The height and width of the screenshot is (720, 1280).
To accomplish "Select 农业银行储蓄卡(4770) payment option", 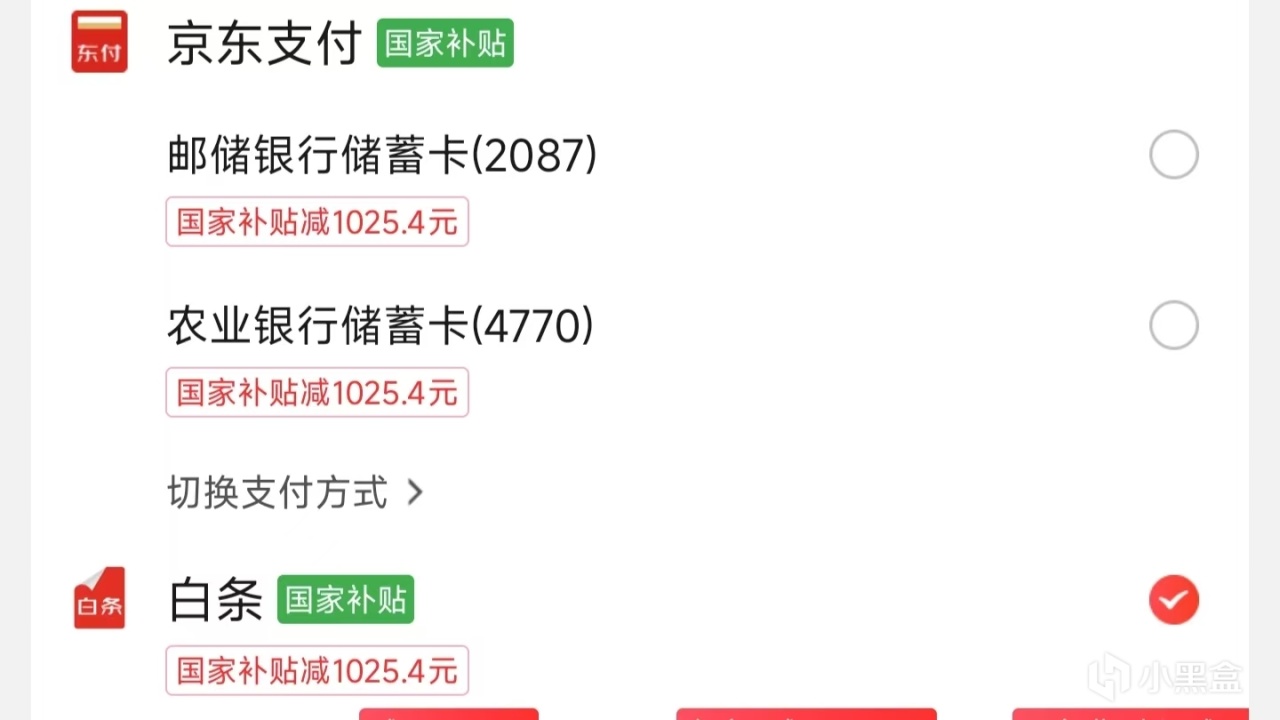I will pyautogui.click(x=1173, y=326).
